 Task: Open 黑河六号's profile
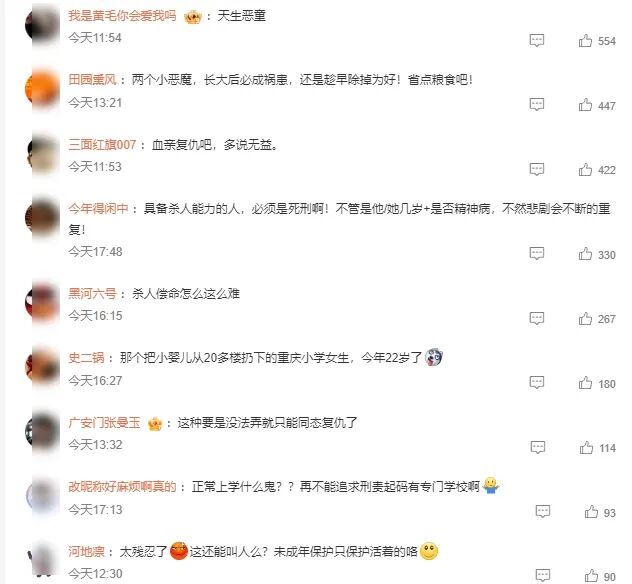pyautogui.click(x=92, y=293)
